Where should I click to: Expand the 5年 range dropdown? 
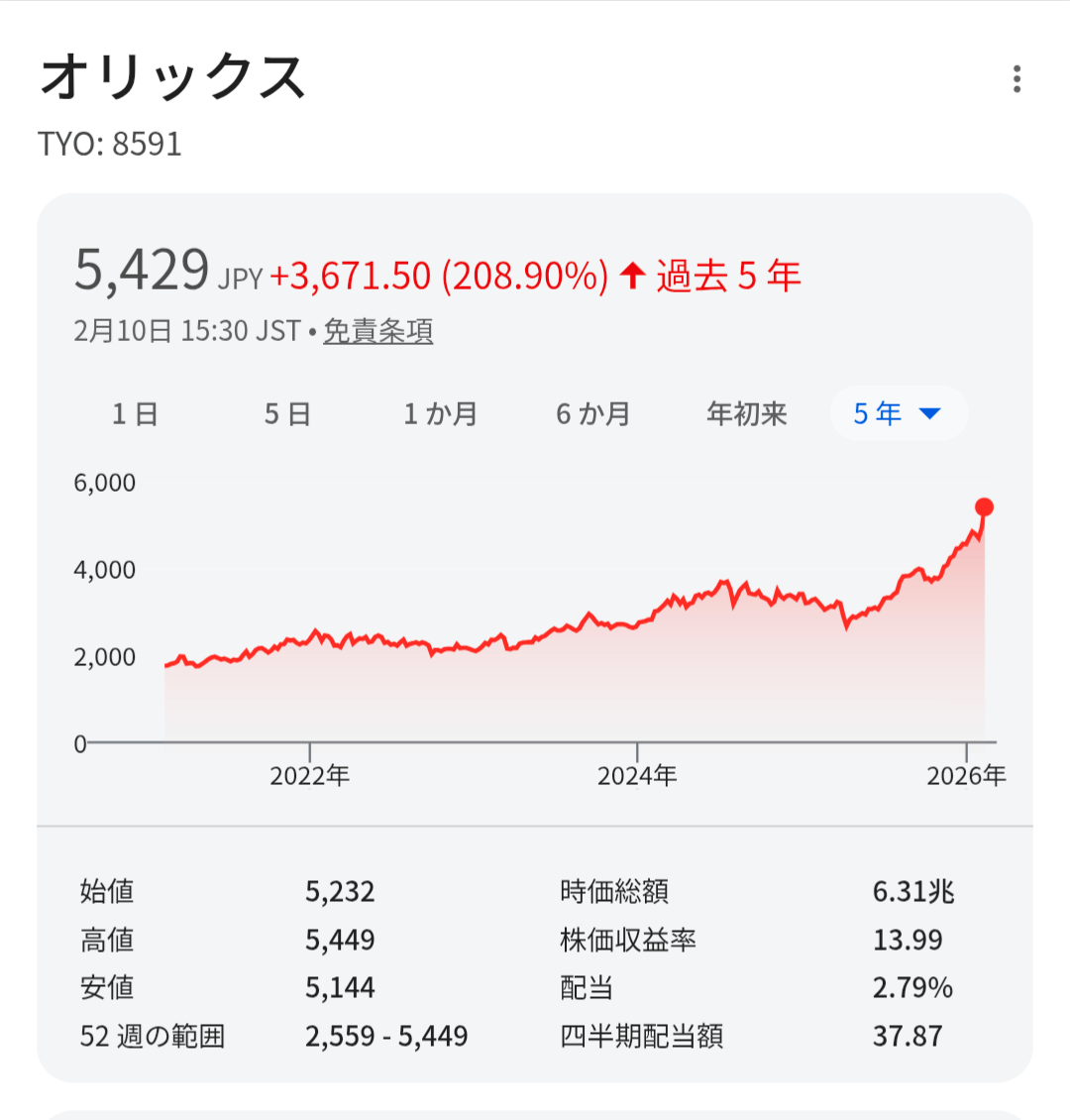coord(898,413)
